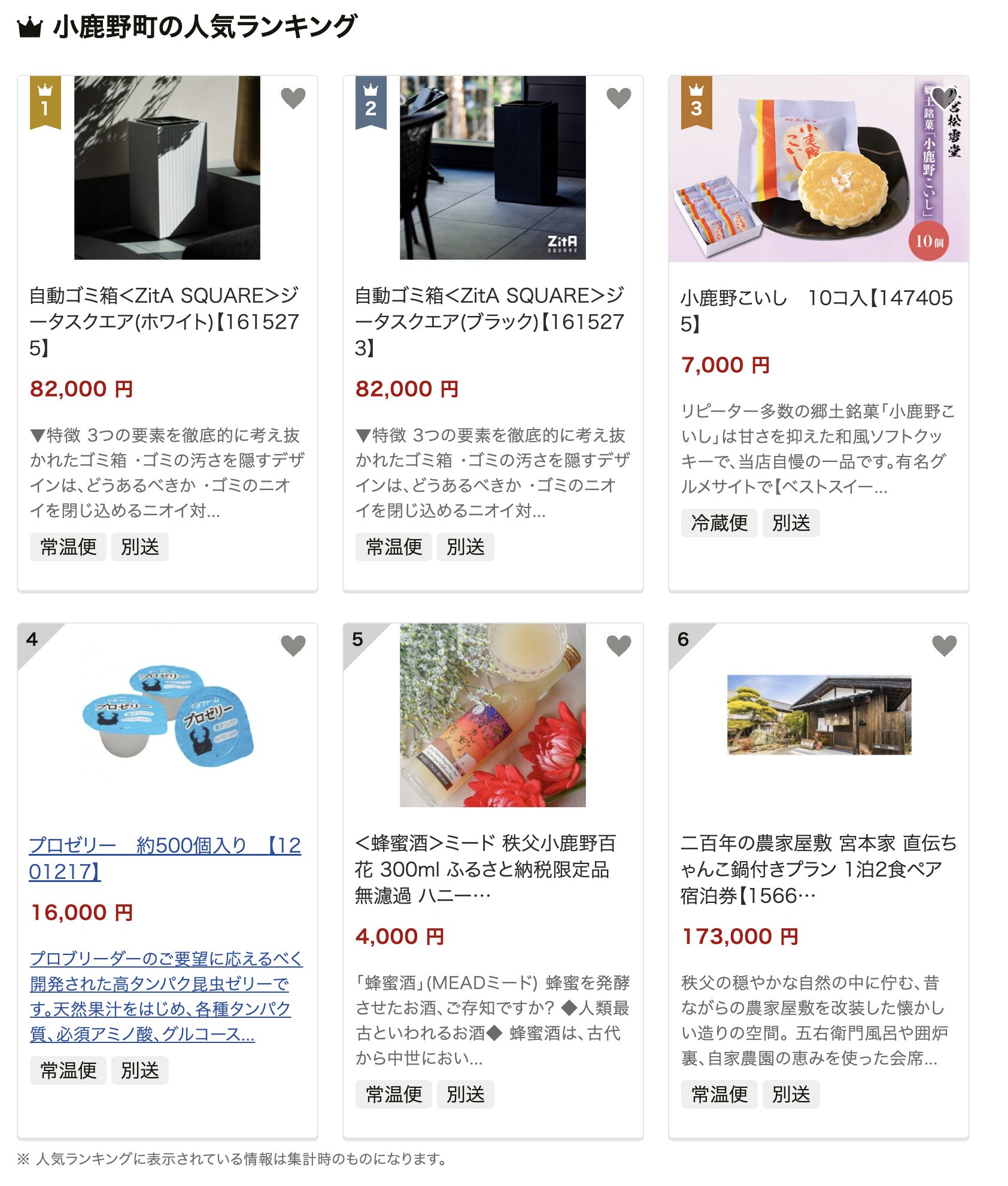Favorite the black ZitA SQUARE trash can
The height and width of the screenshot is (1186, 1008).
(618, 98)
